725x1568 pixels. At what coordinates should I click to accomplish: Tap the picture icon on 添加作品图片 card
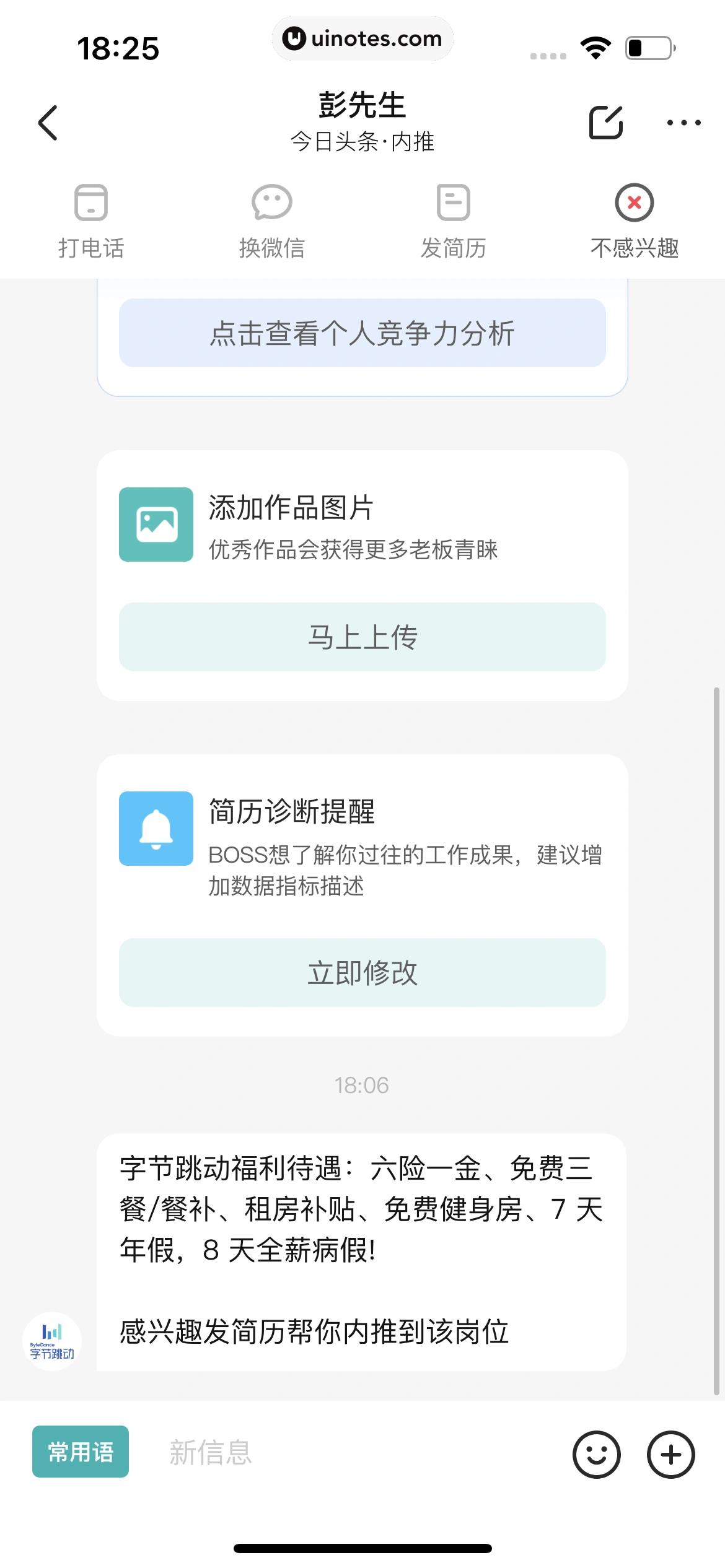156,524
